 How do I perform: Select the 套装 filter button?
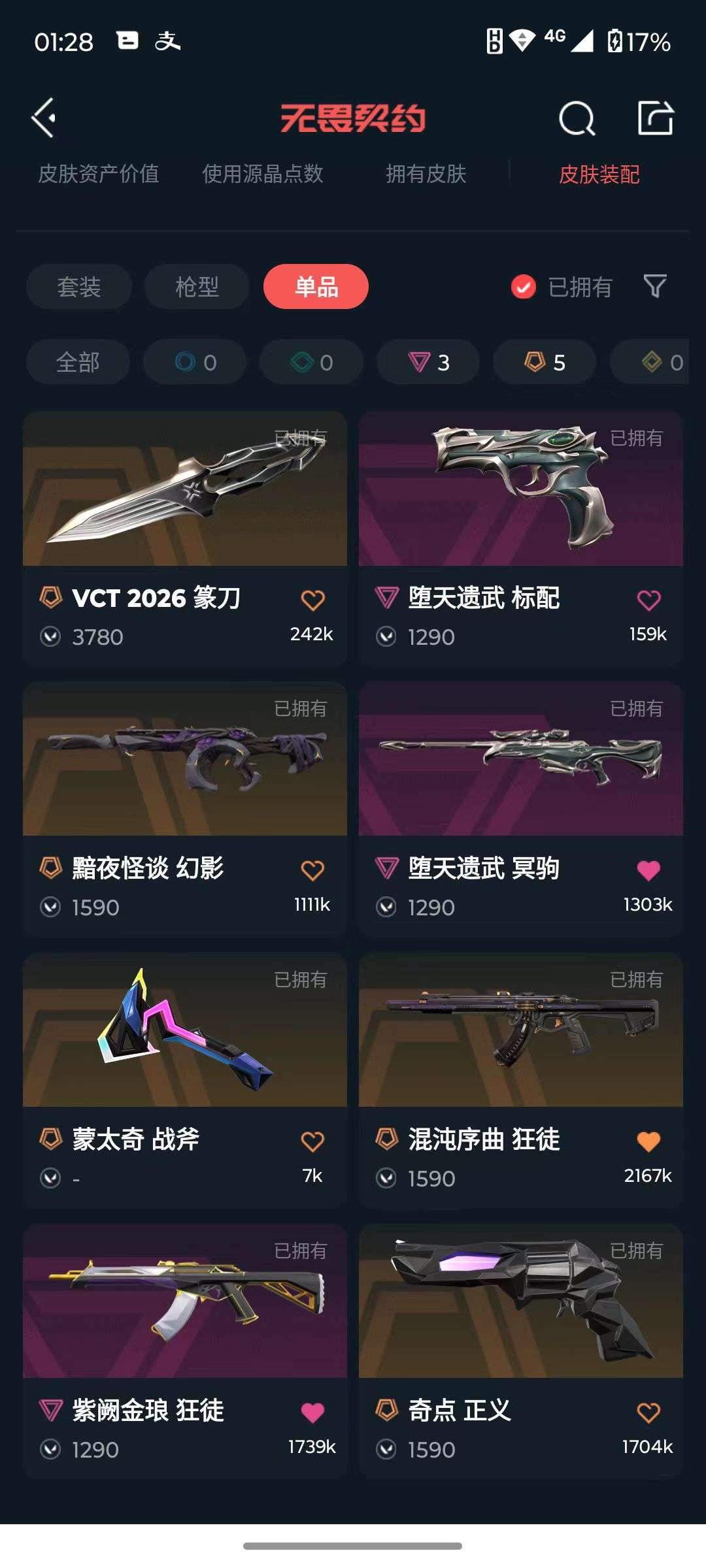click(x=78, y=287)
